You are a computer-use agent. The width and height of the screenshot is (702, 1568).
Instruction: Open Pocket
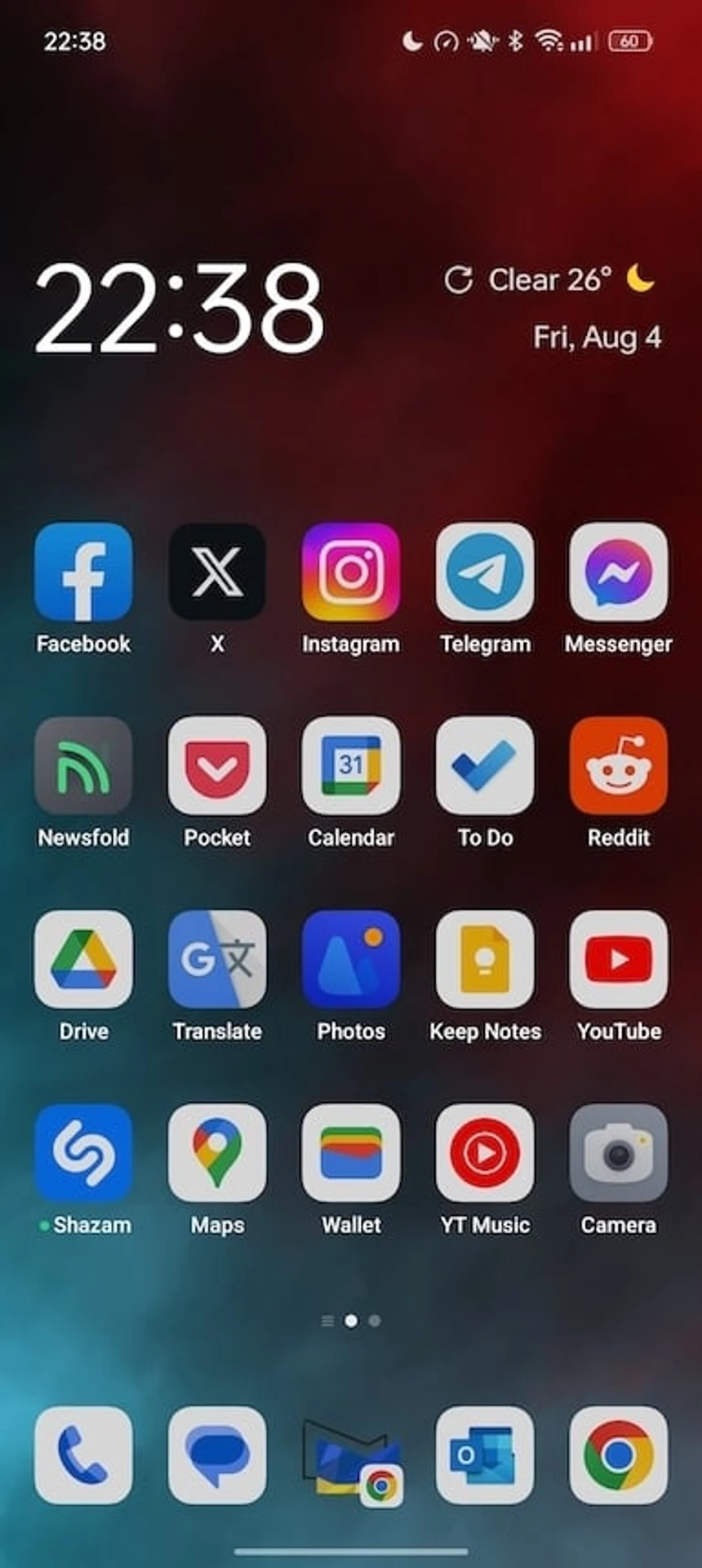tap(217, 765)
